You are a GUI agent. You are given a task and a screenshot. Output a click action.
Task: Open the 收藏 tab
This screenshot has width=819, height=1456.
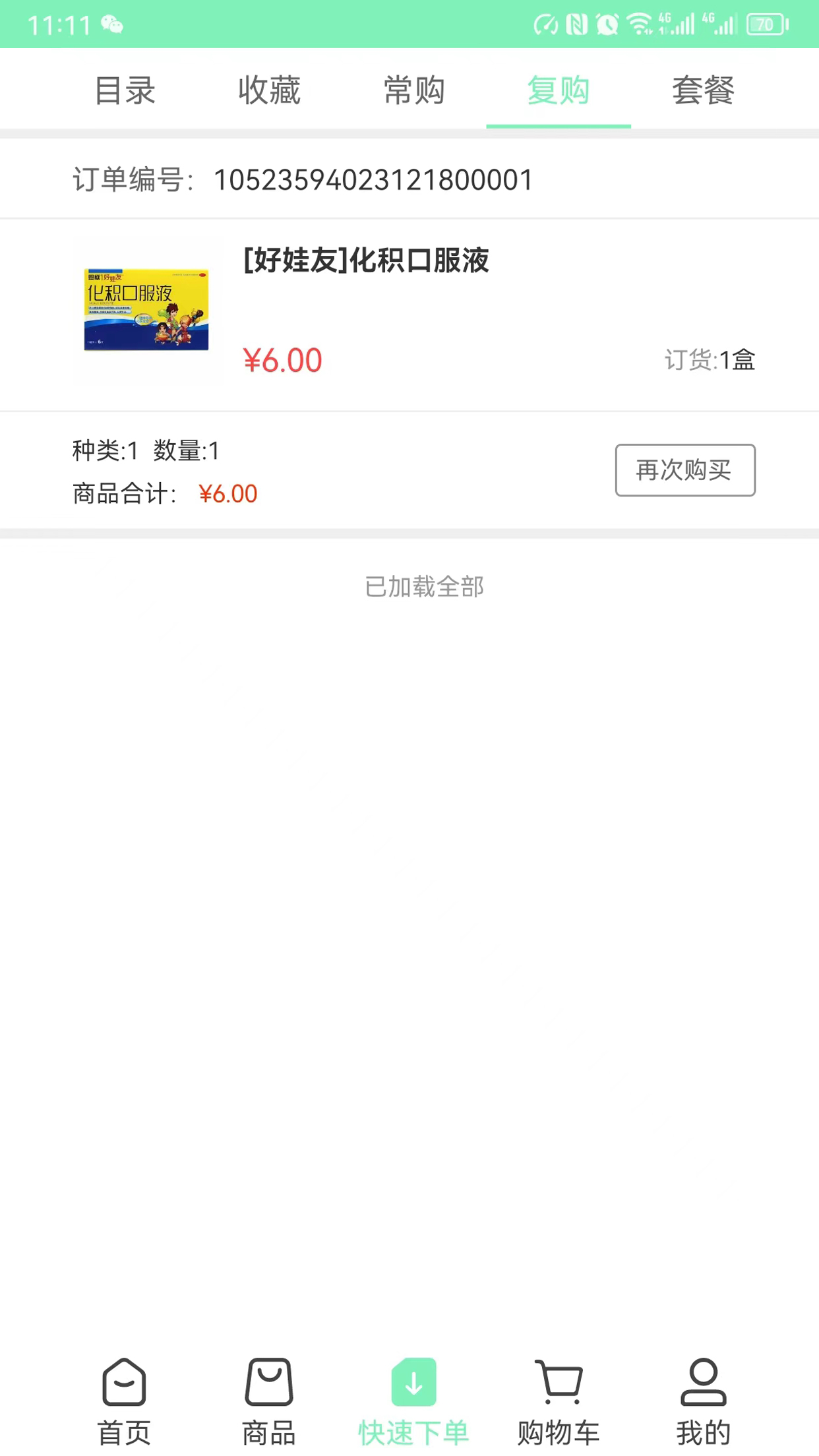[x=269, y=90]
